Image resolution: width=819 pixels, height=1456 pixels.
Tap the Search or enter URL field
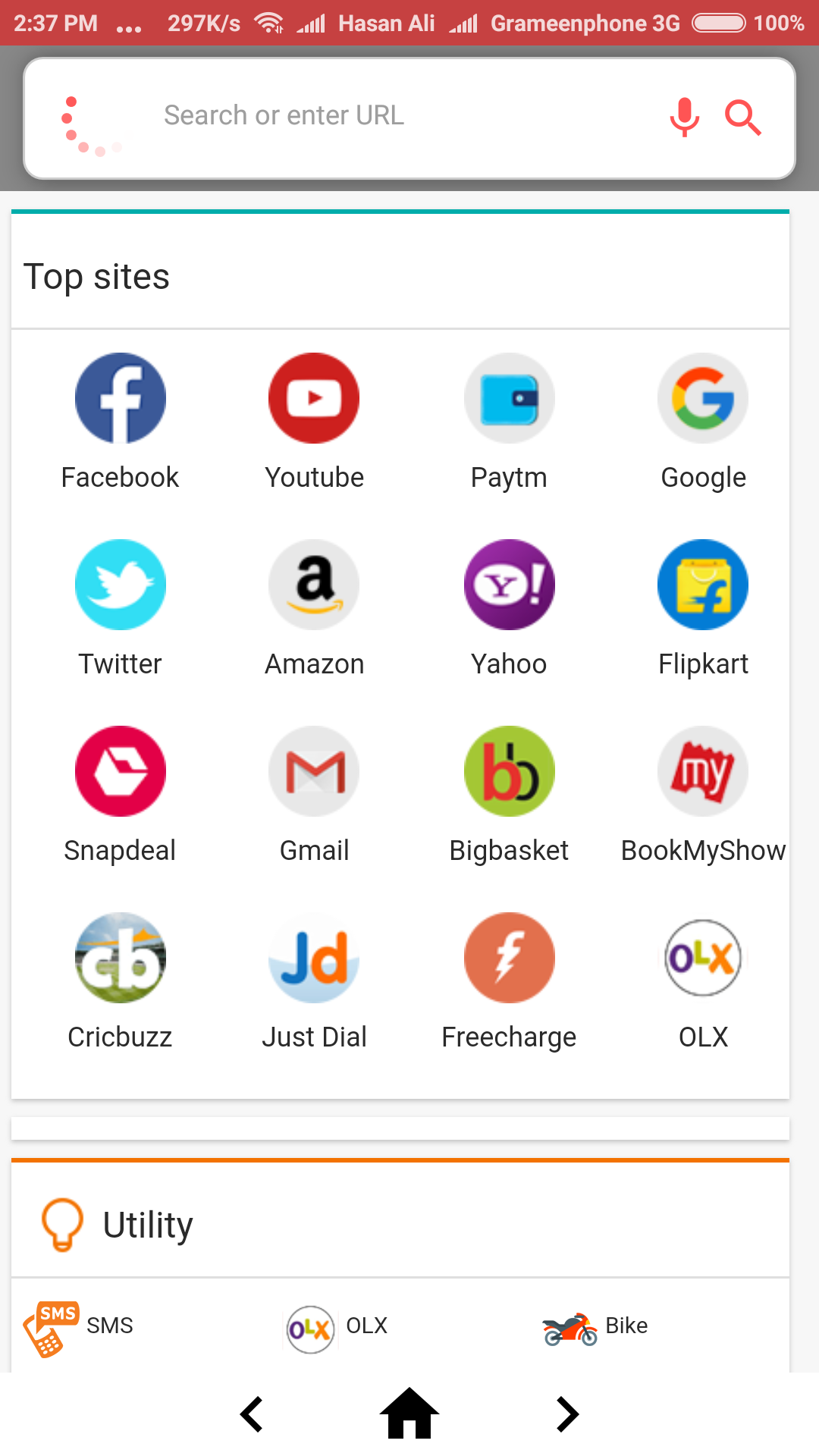pyautogui.click(x=379, y=116)
